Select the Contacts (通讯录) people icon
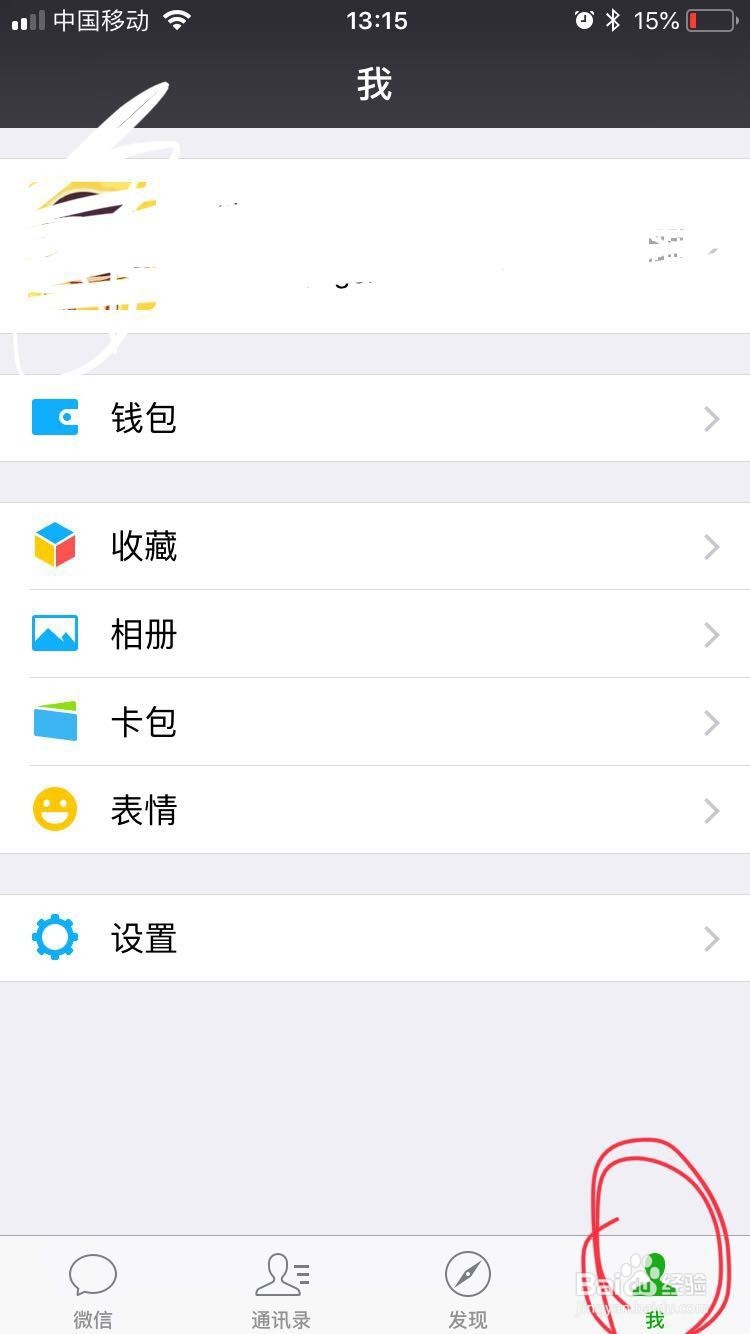Screen dimensions: 750x1334 click(x=280, y=1273)
